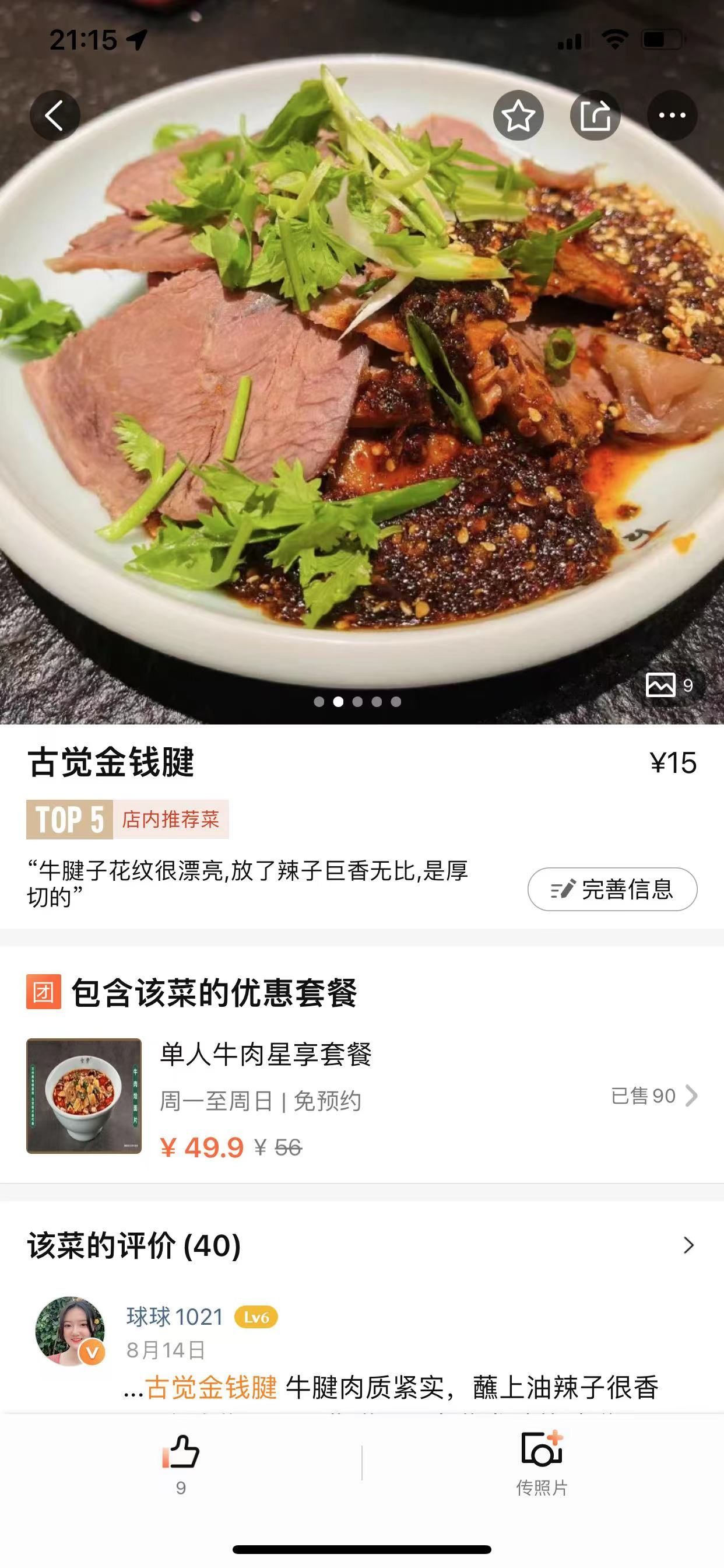Favorite this dish with the star icon
The image size is (724, 1568).
click(518, 116)
